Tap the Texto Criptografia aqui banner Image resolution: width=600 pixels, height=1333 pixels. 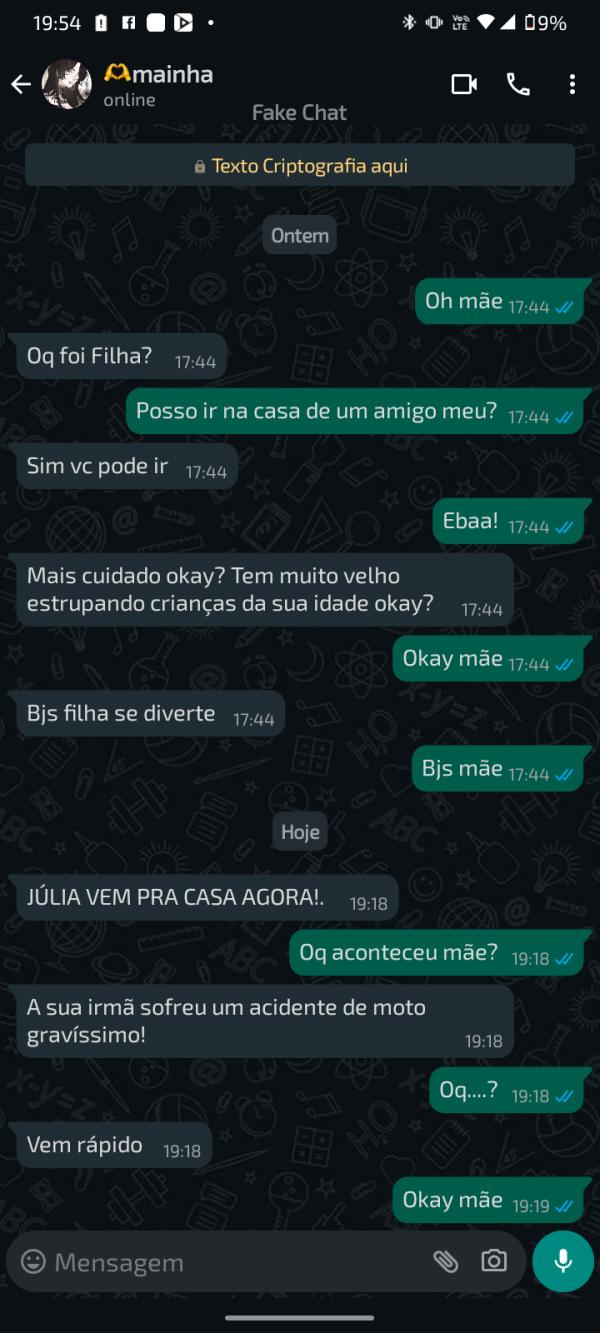click(300, 166)
